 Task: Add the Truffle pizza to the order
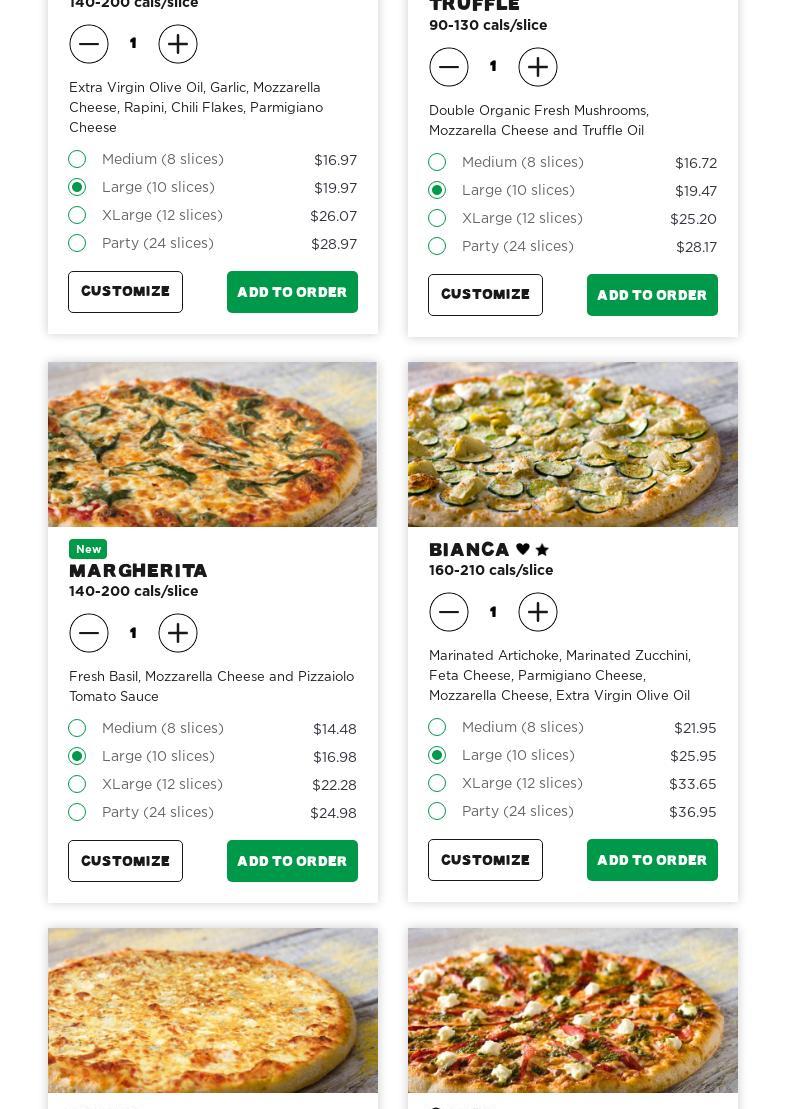pos(652,295)
